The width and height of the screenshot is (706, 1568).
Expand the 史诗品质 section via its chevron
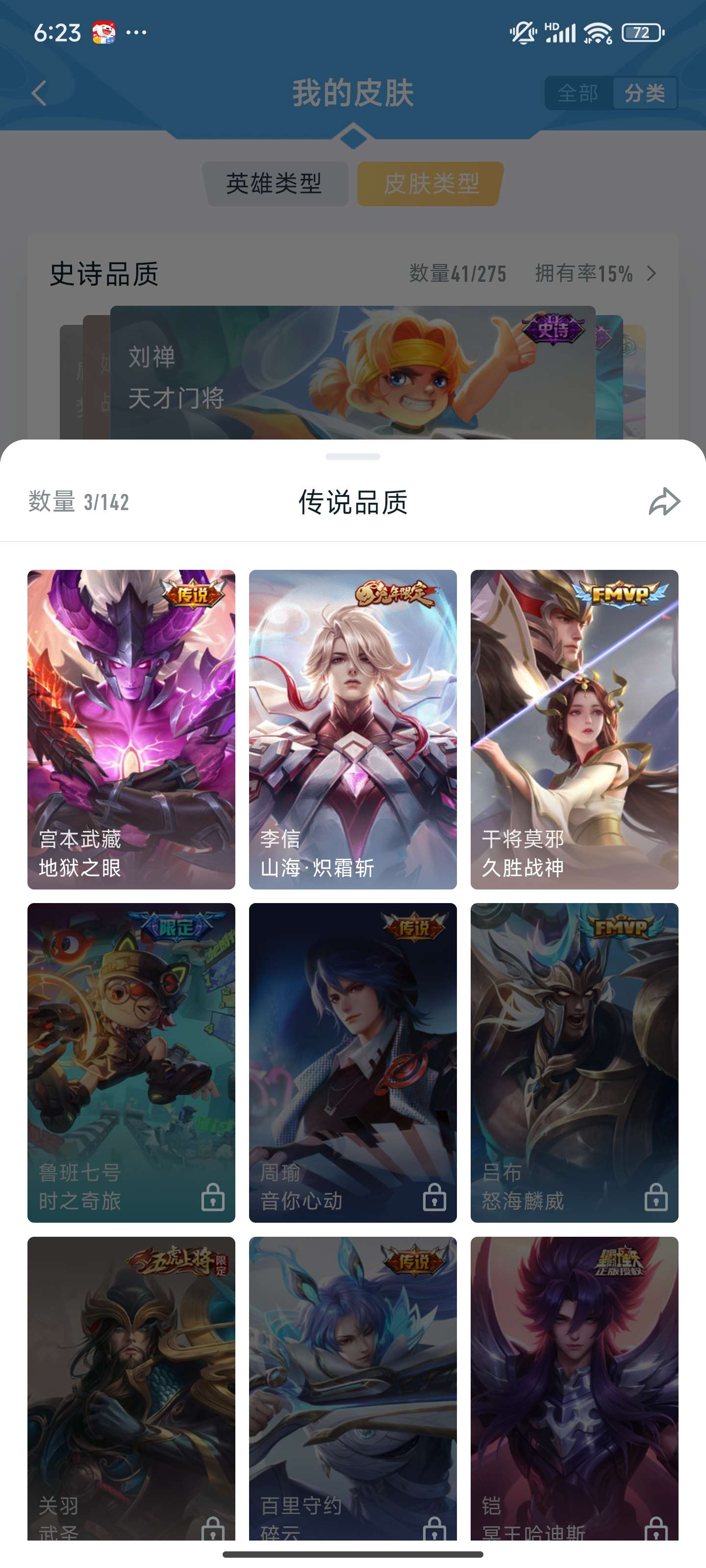(x=651, y=274)
